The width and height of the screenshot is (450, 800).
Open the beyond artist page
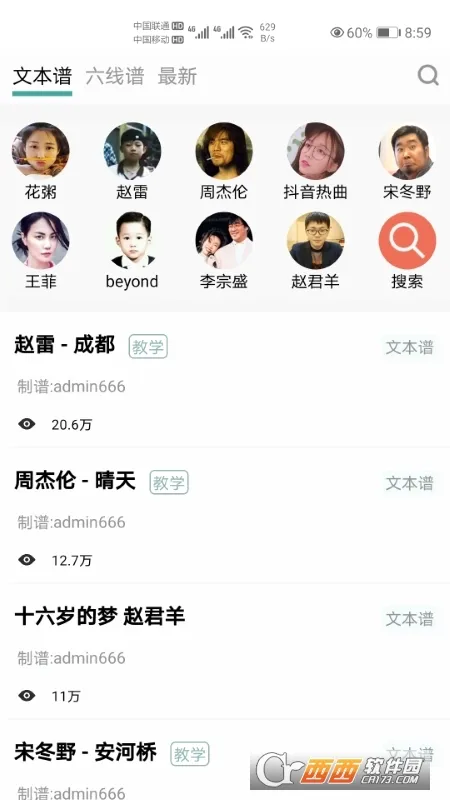tap(132, 251)
